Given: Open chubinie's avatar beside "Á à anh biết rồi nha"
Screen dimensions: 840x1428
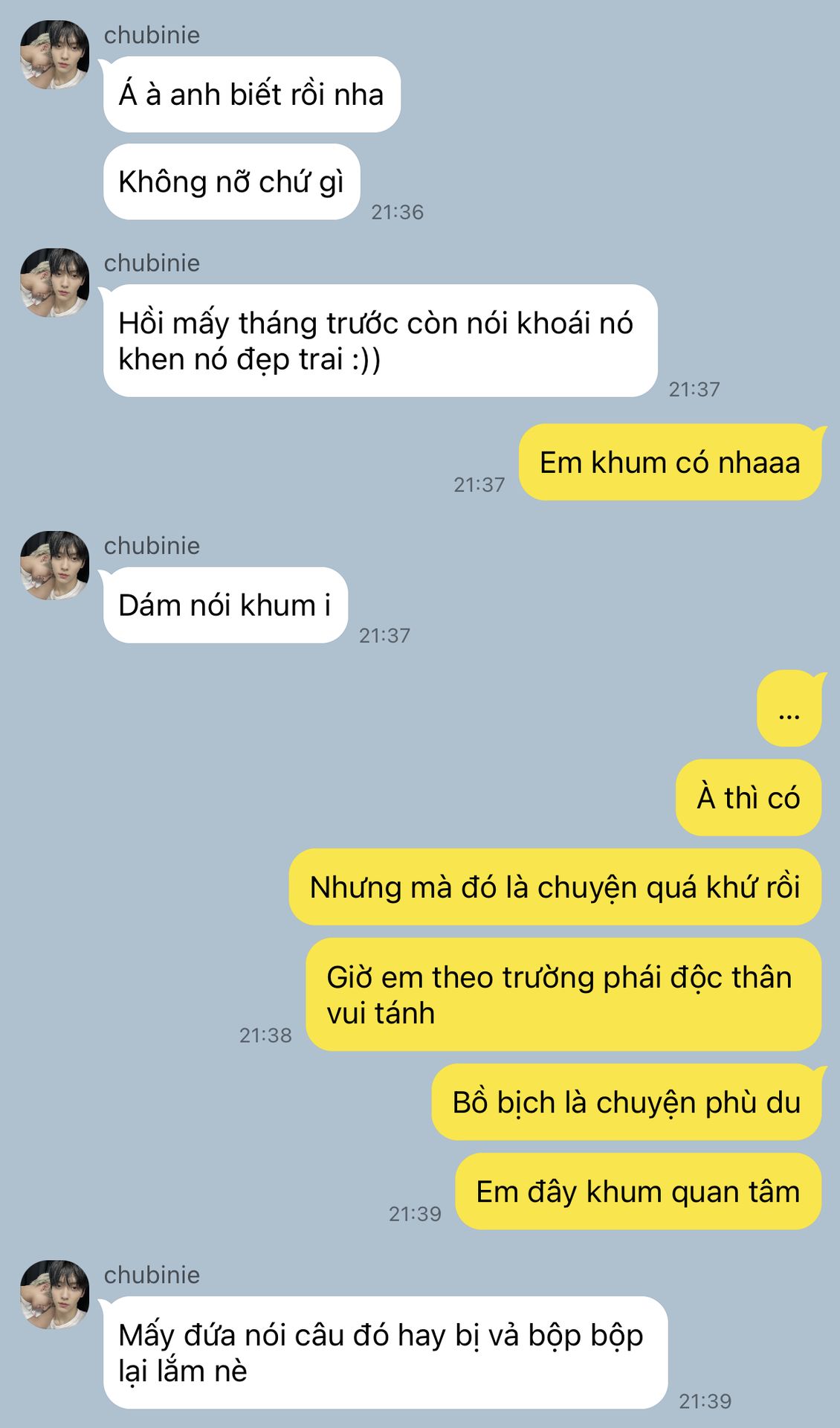Looking at the screenshot, I should pyautogui.click(x=54, y=55).
